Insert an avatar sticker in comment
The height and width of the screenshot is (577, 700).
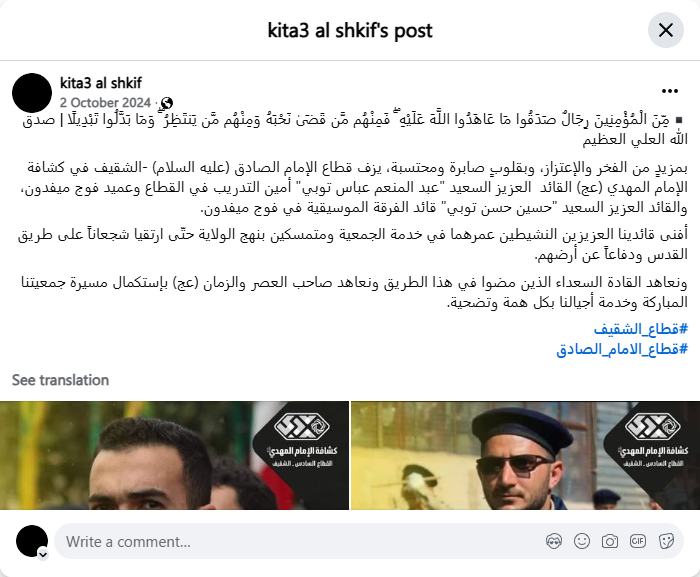(x=553, y=542)
